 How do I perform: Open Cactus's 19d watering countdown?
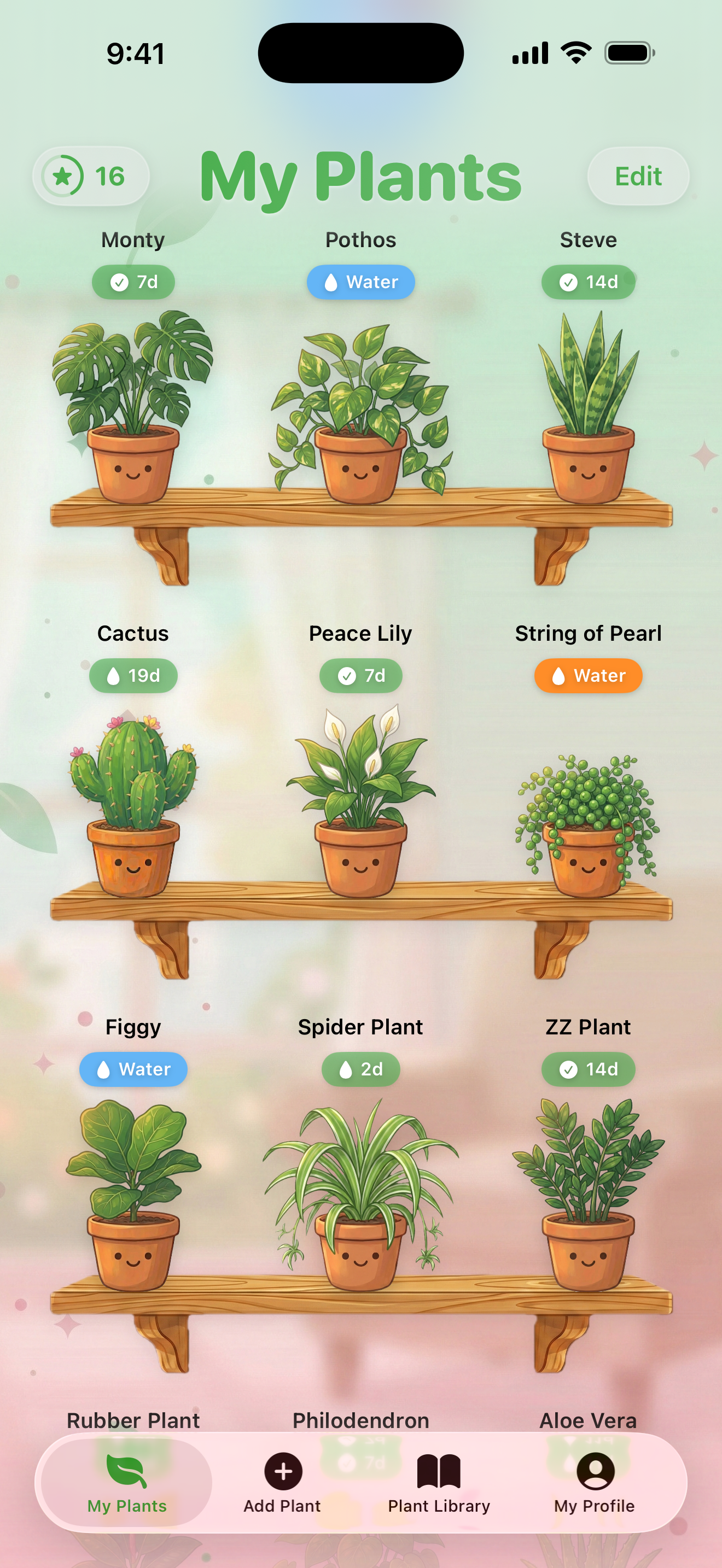coord(133,676)
